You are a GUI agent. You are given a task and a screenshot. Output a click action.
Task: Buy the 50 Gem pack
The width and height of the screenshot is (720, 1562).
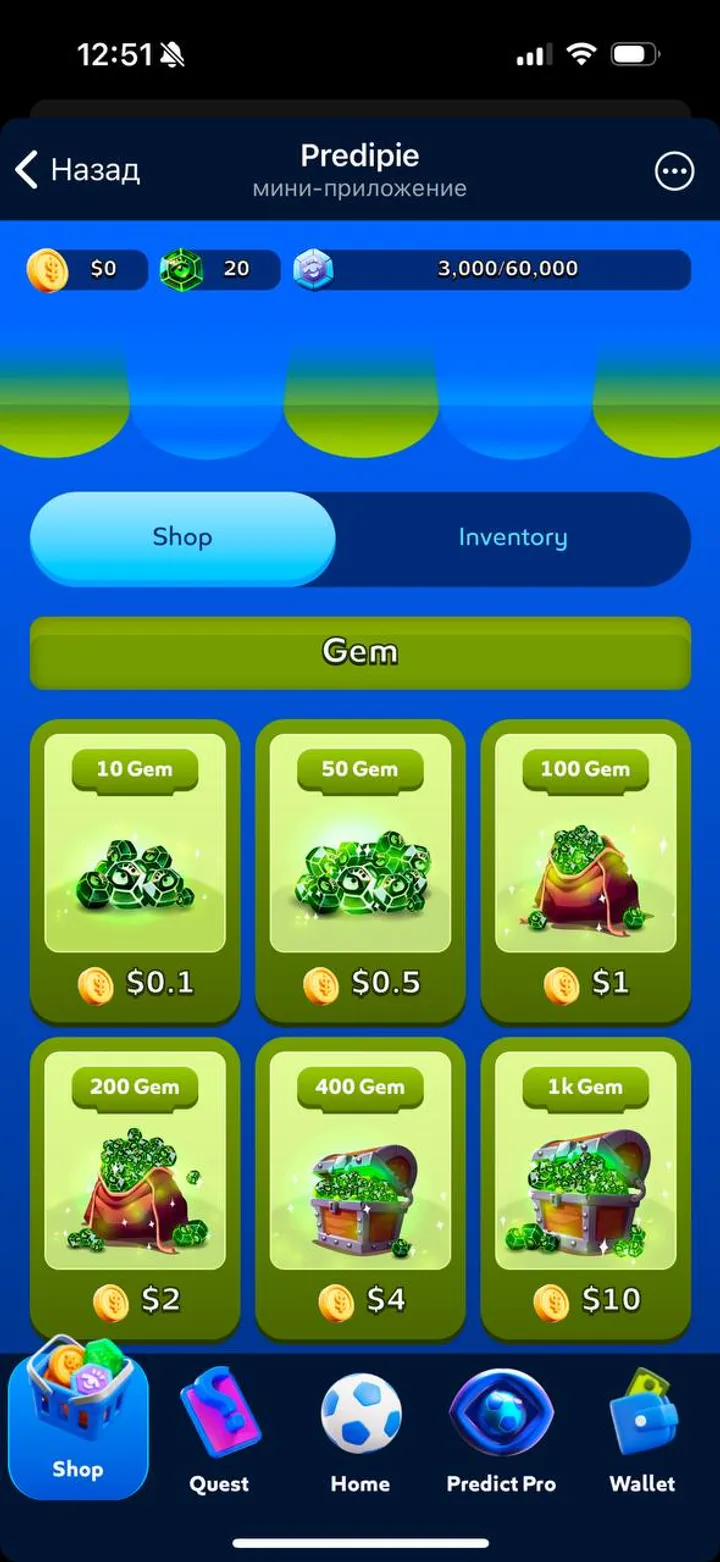360,870
